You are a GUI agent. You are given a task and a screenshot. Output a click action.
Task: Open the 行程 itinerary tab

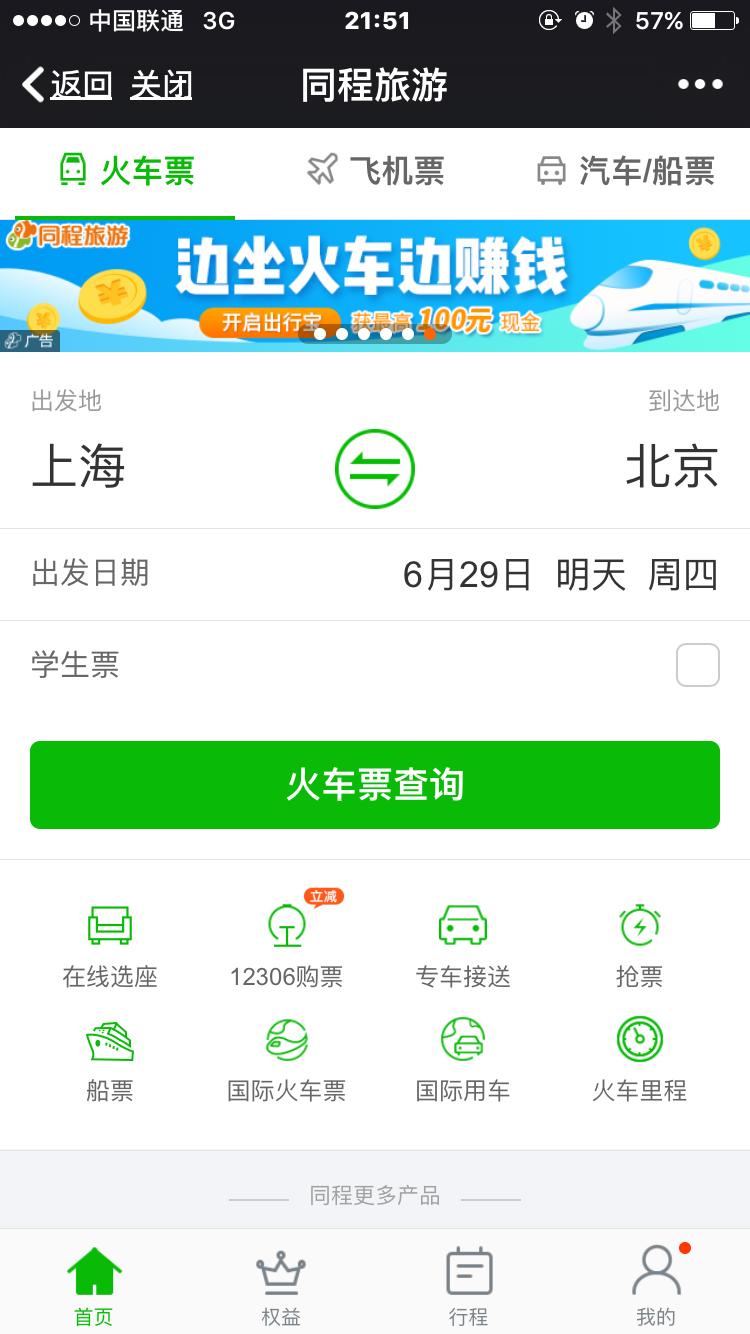point(469,1285)
